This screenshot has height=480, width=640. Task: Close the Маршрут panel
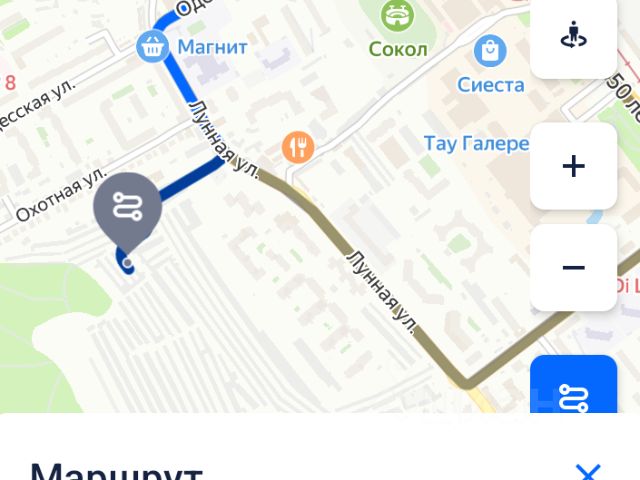tap(588, 471)
